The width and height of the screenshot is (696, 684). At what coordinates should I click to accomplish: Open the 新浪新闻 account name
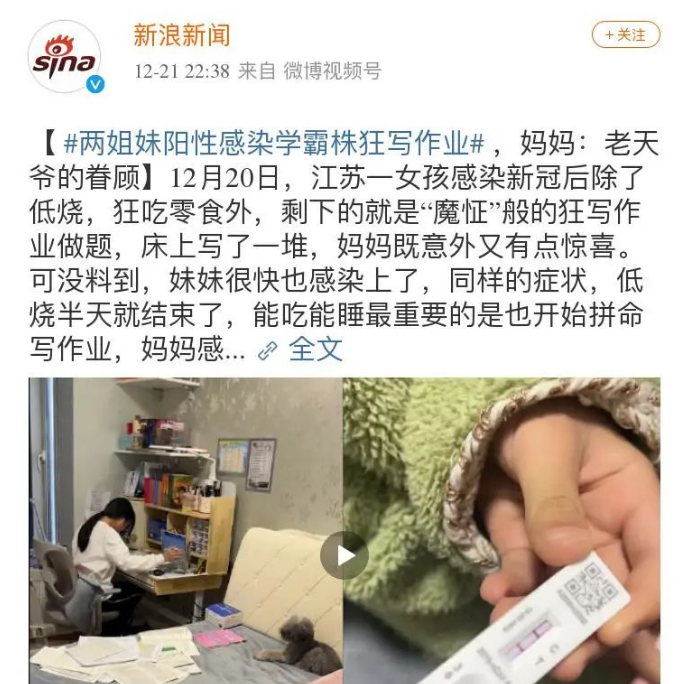(182, 35)
